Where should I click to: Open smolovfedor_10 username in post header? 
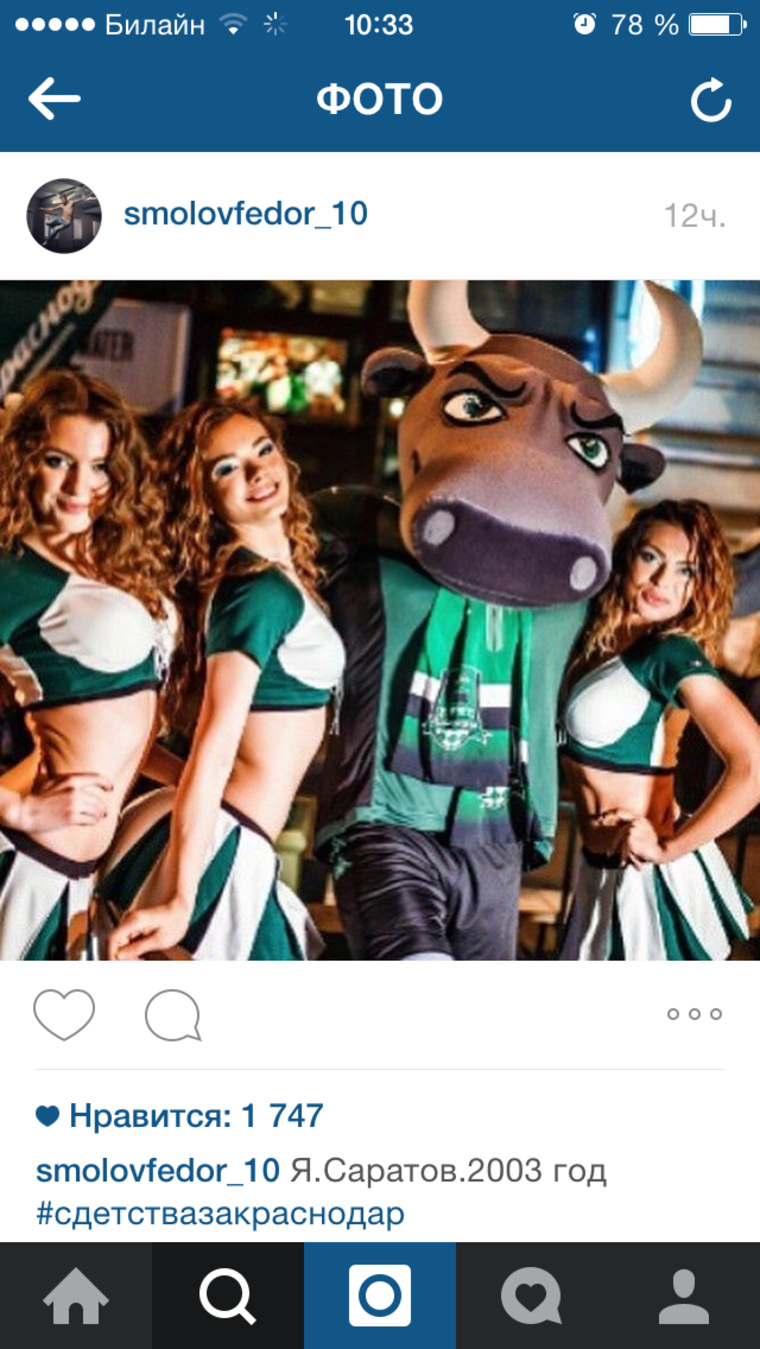pos(245,214)
